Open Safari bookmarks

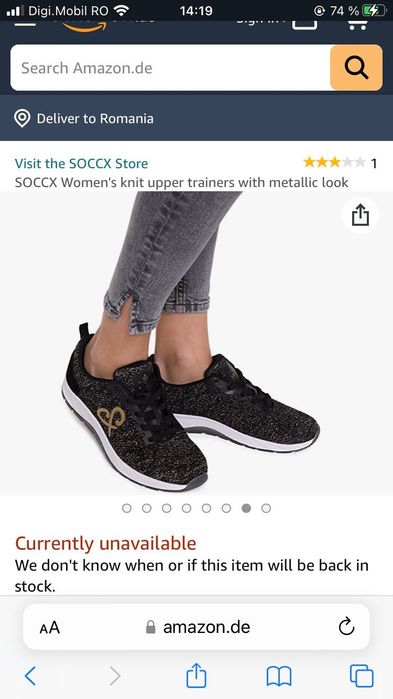pos(279,676)
